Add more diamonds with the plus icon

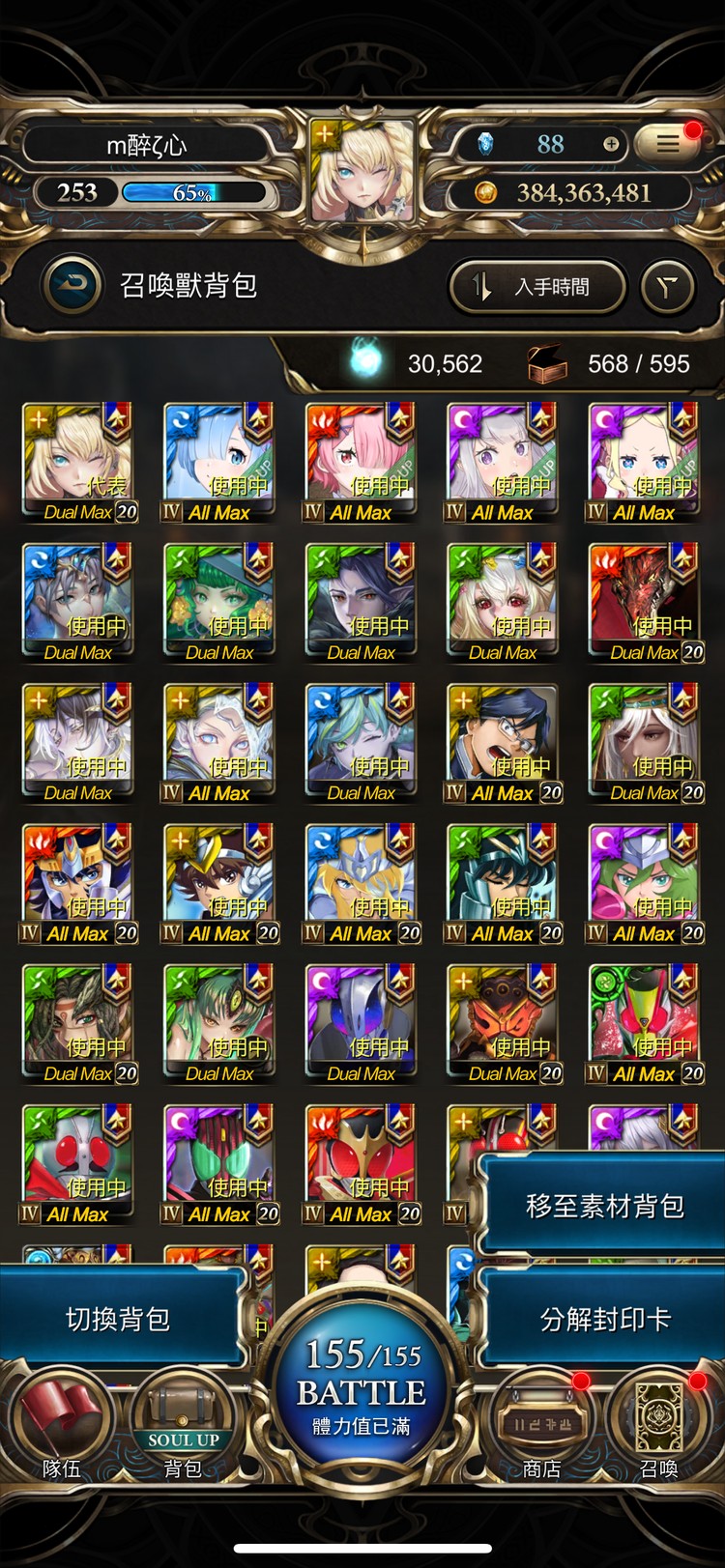tap(611, 145)
